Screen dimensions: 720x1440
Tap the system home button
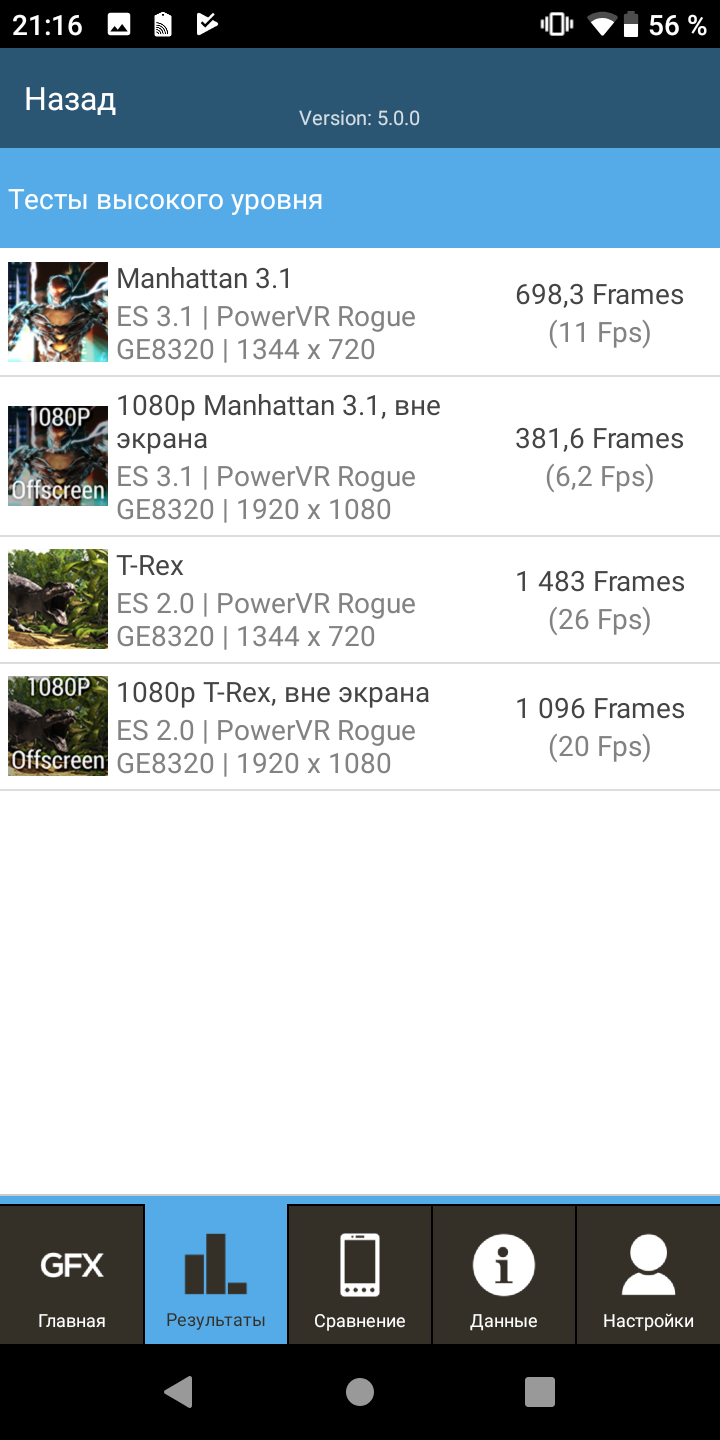[360, 1391]
